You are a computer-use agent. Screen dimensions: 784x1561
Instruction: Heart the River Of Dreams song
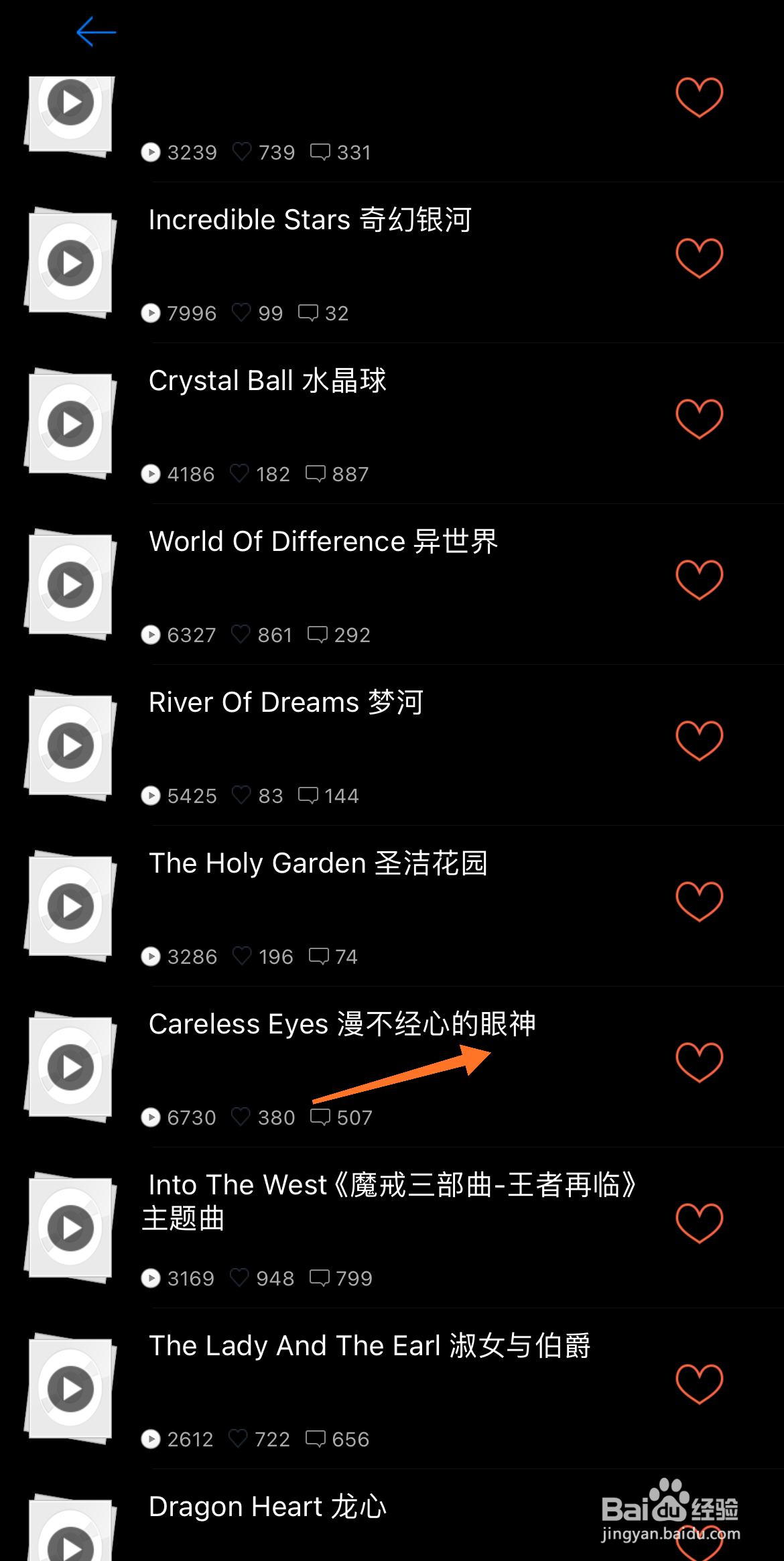(699, 741)
